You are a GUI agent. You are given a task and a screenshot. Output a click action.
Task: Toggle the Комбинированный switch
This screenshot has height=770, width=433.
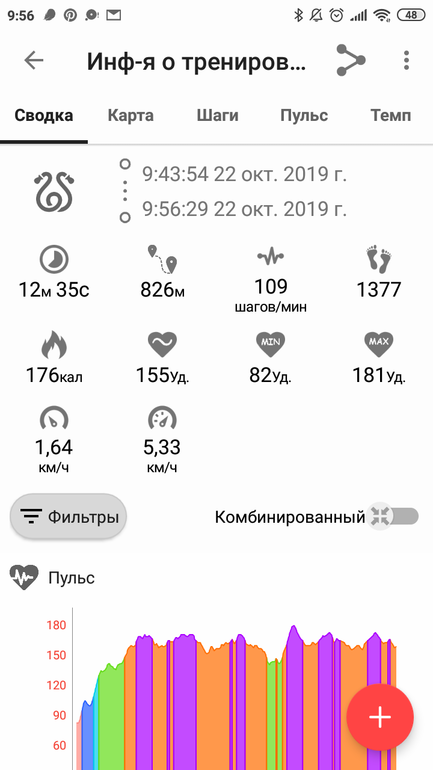click(393, 517)
